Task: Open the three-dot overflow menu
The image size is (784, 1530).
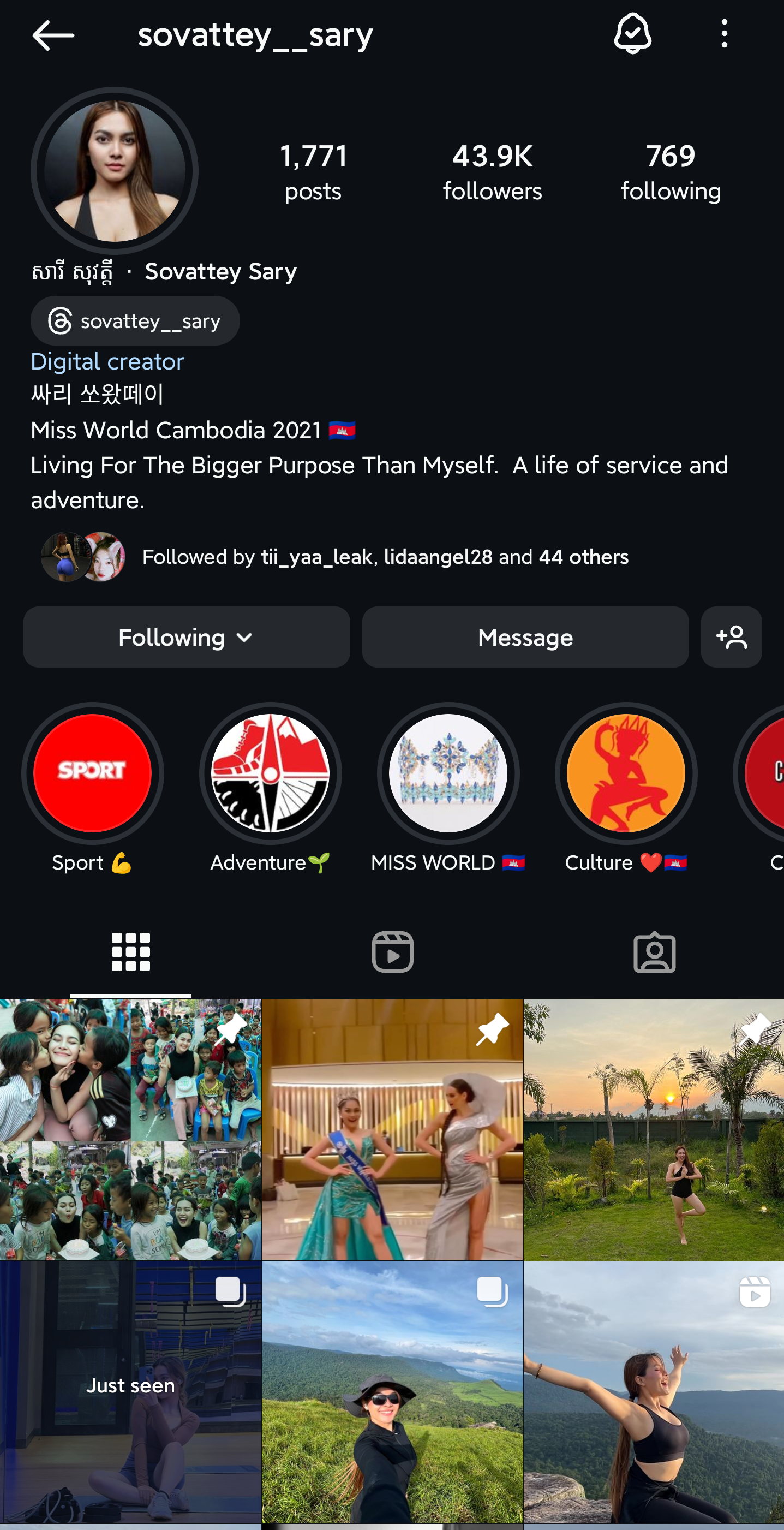Action: tap(724, 34)
